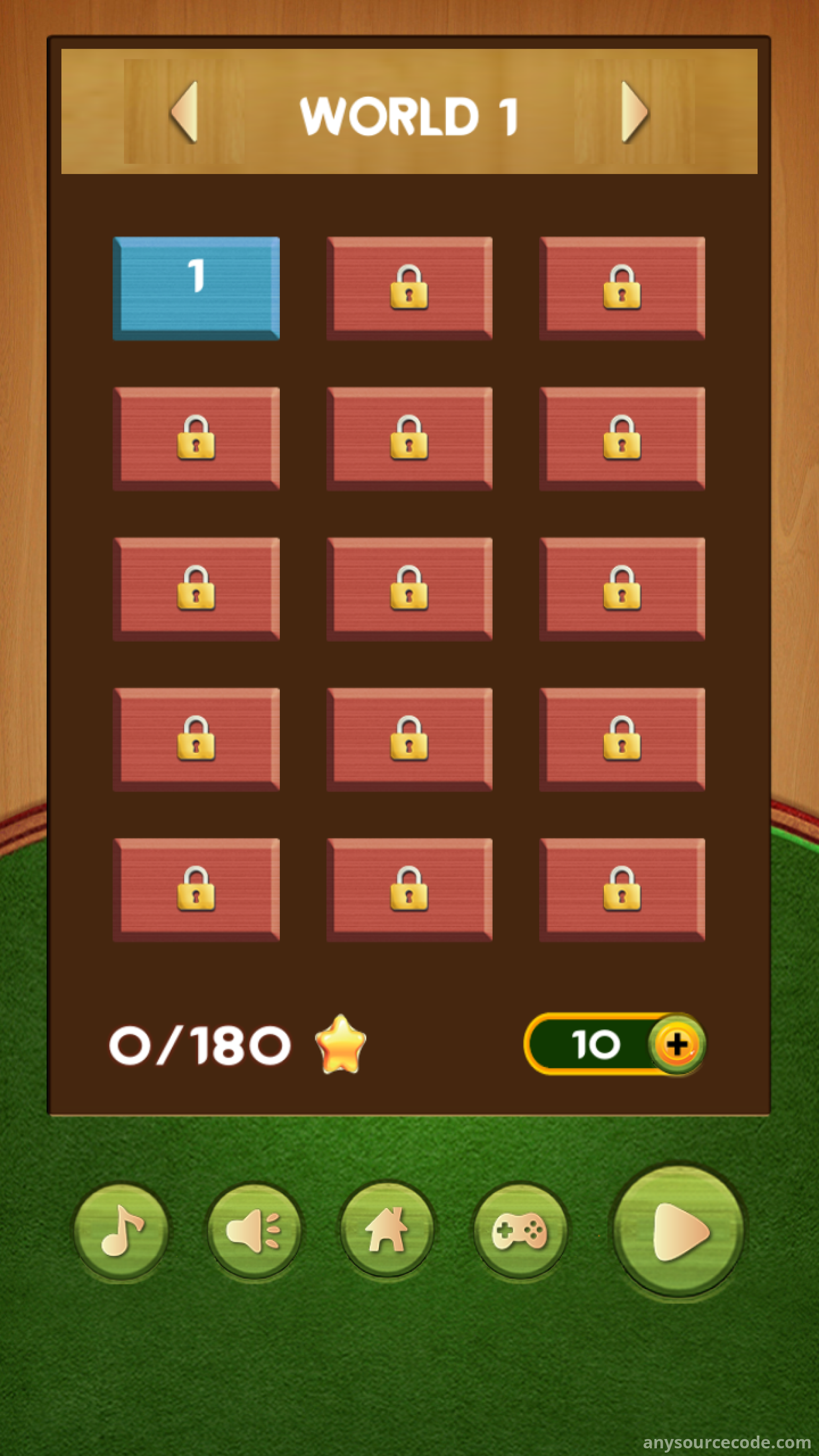Screen dimensions: 819x1456
Task: Open the more games controller button
Action: coord(520,1231)
